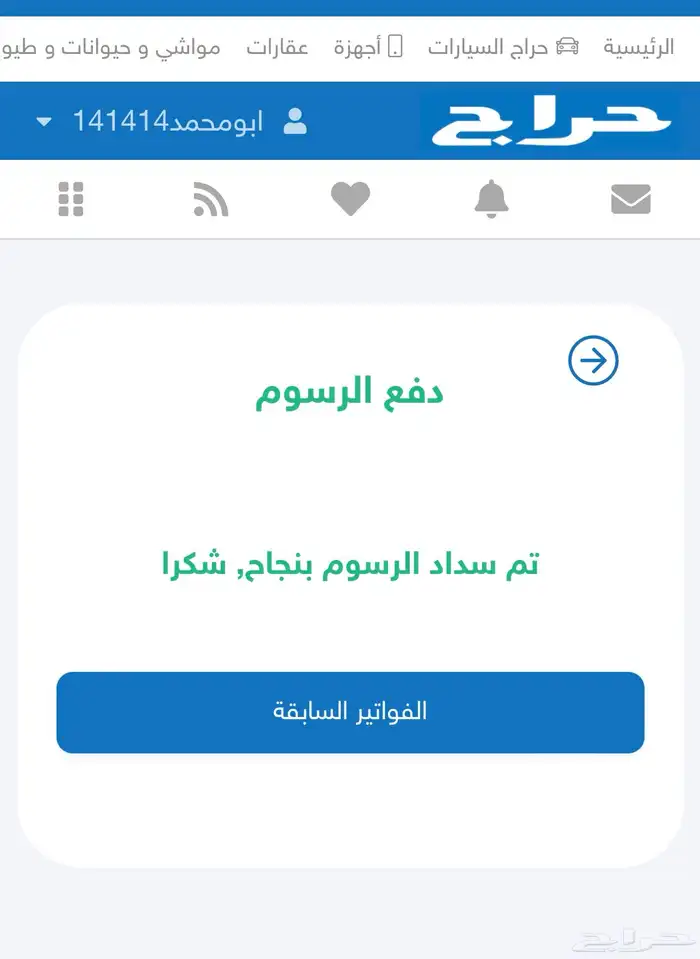The height and width of the screenshot is (959, 700).
Task: Open أجهزة devices category
Action: [368, 48]
